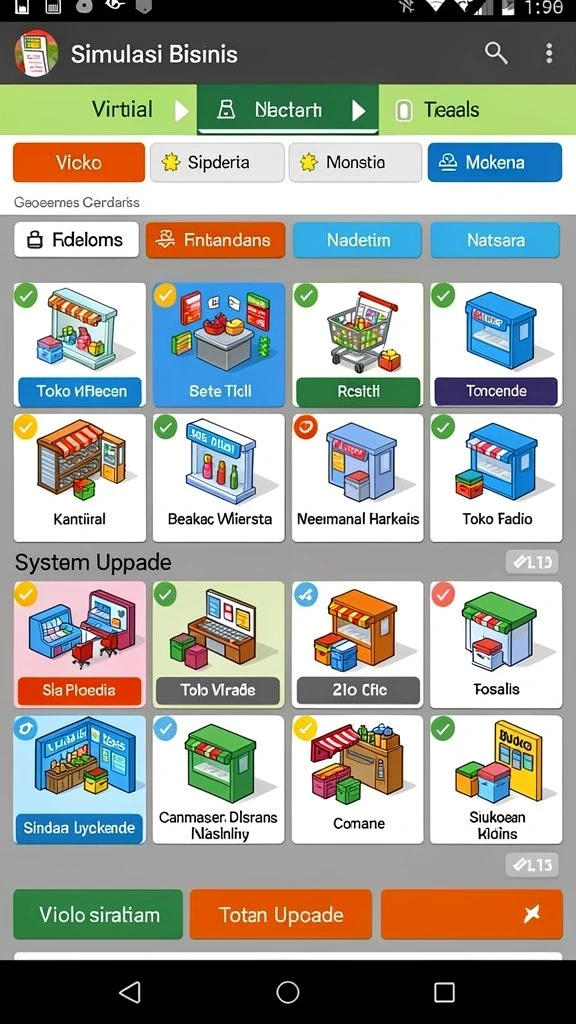Screen dimensions: 576x1024
Task: Tap the green Violo siratiam button
Action: click(98, 914)
